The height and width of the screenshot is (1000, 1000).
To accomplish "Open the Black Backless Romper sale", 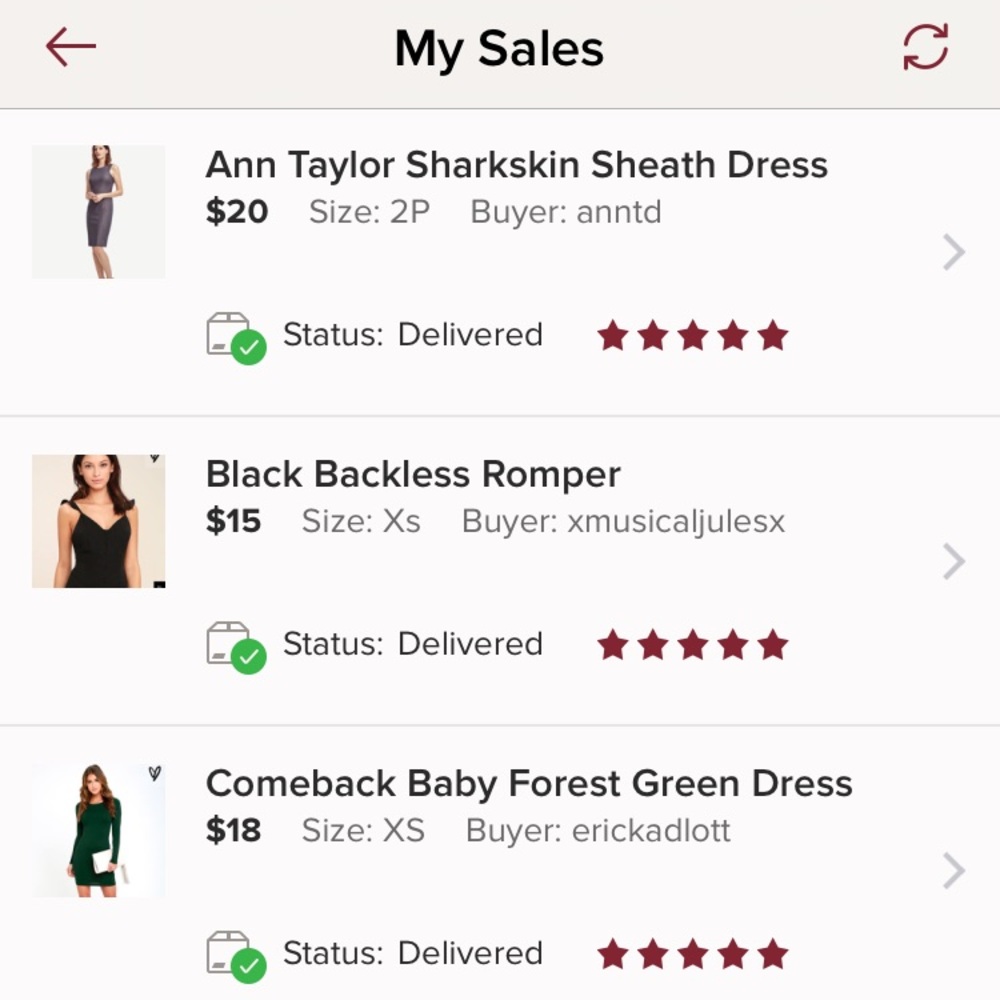I will pyautogui.click(x=413, y=475).
